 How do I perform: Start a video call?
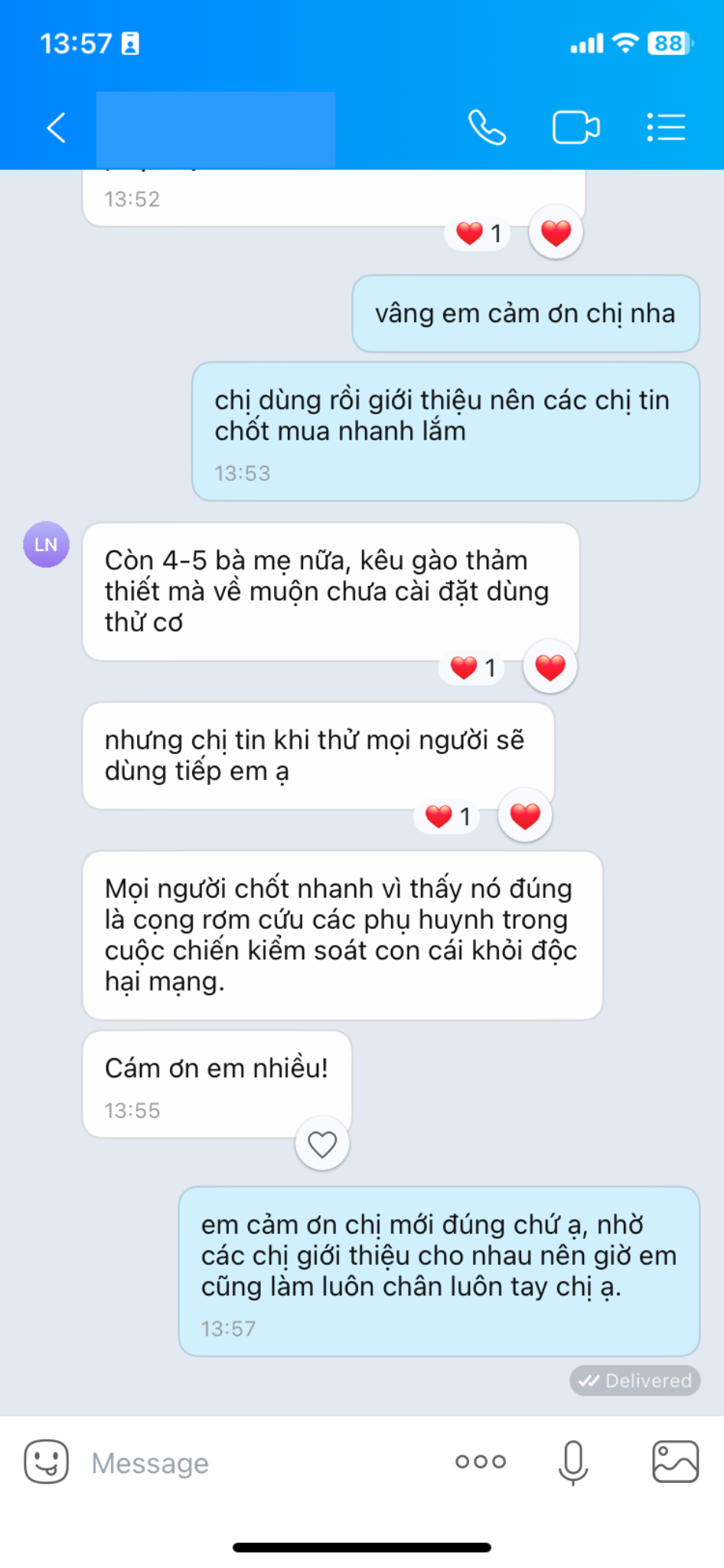[x=576, y=126]
